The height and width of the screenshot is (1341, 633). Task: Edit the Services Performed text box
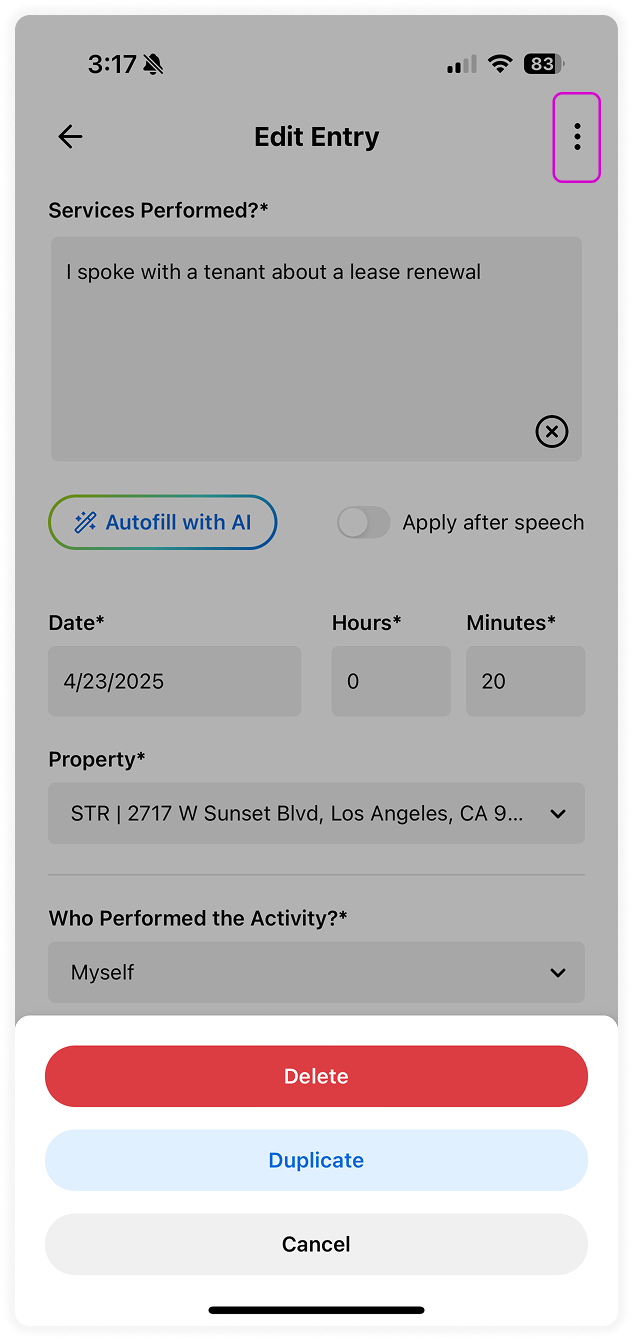pos(316,349)
